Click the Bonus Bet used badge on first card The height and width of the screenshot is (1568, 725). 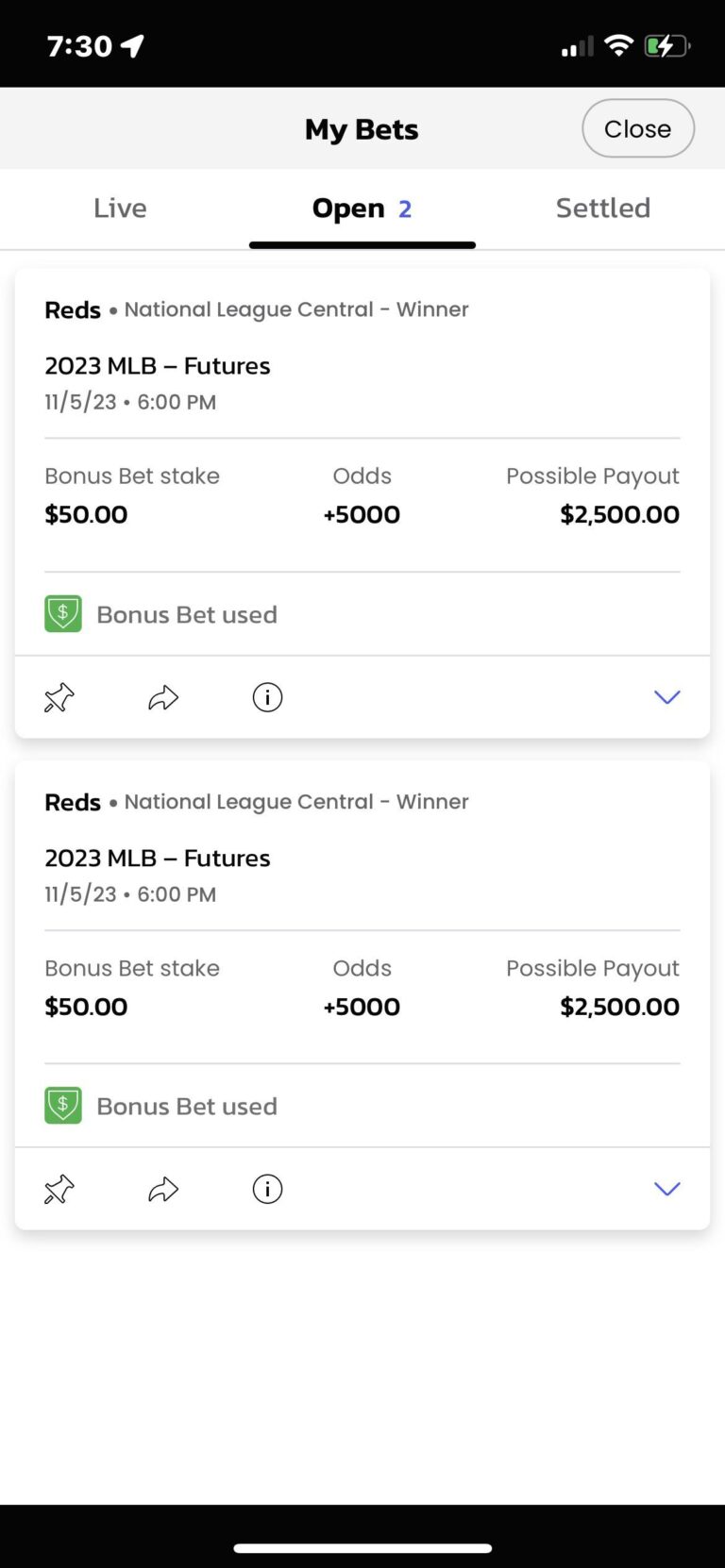click(62, 613)
